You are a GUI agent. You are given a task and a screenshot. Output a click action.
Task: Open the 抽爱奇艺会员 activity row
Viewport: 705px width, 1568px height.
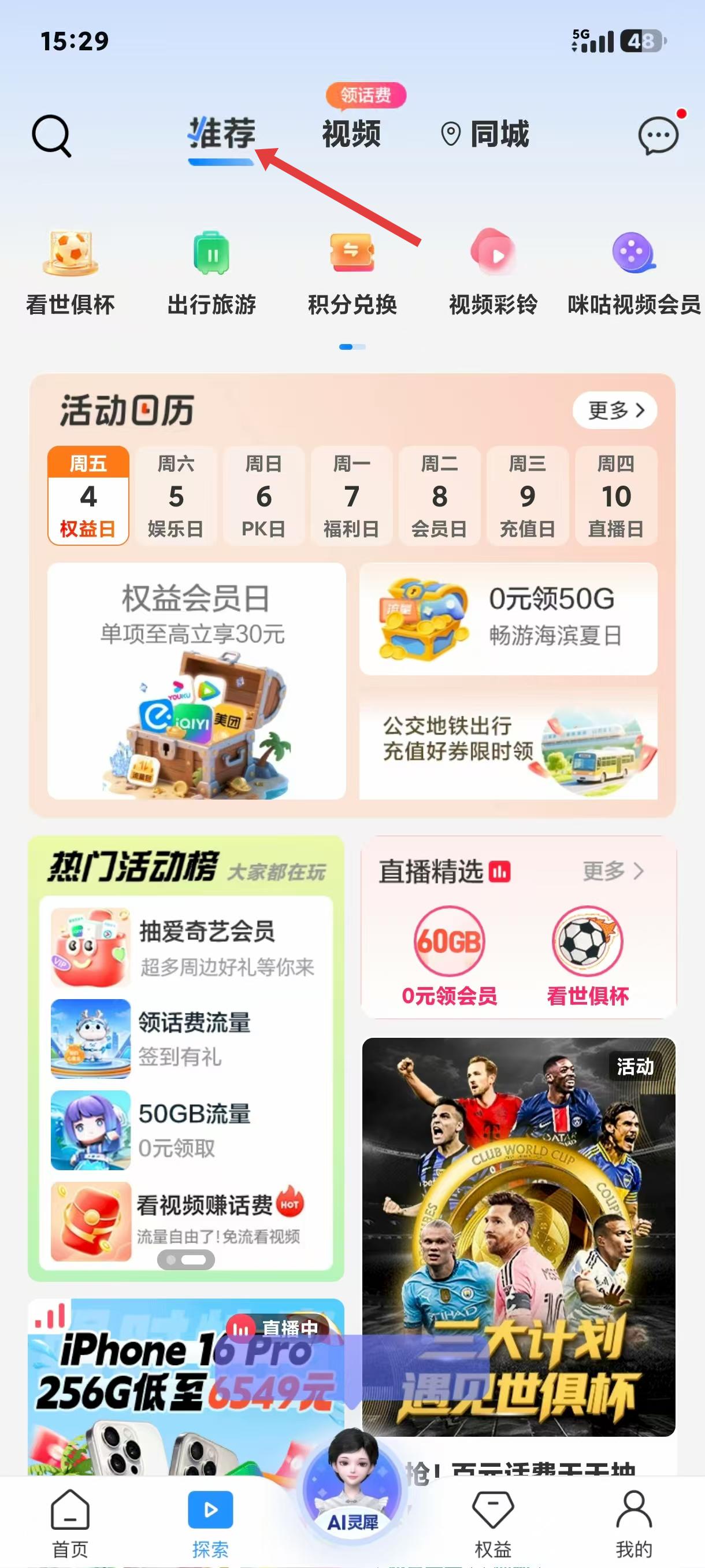click(x=186, y=948)
